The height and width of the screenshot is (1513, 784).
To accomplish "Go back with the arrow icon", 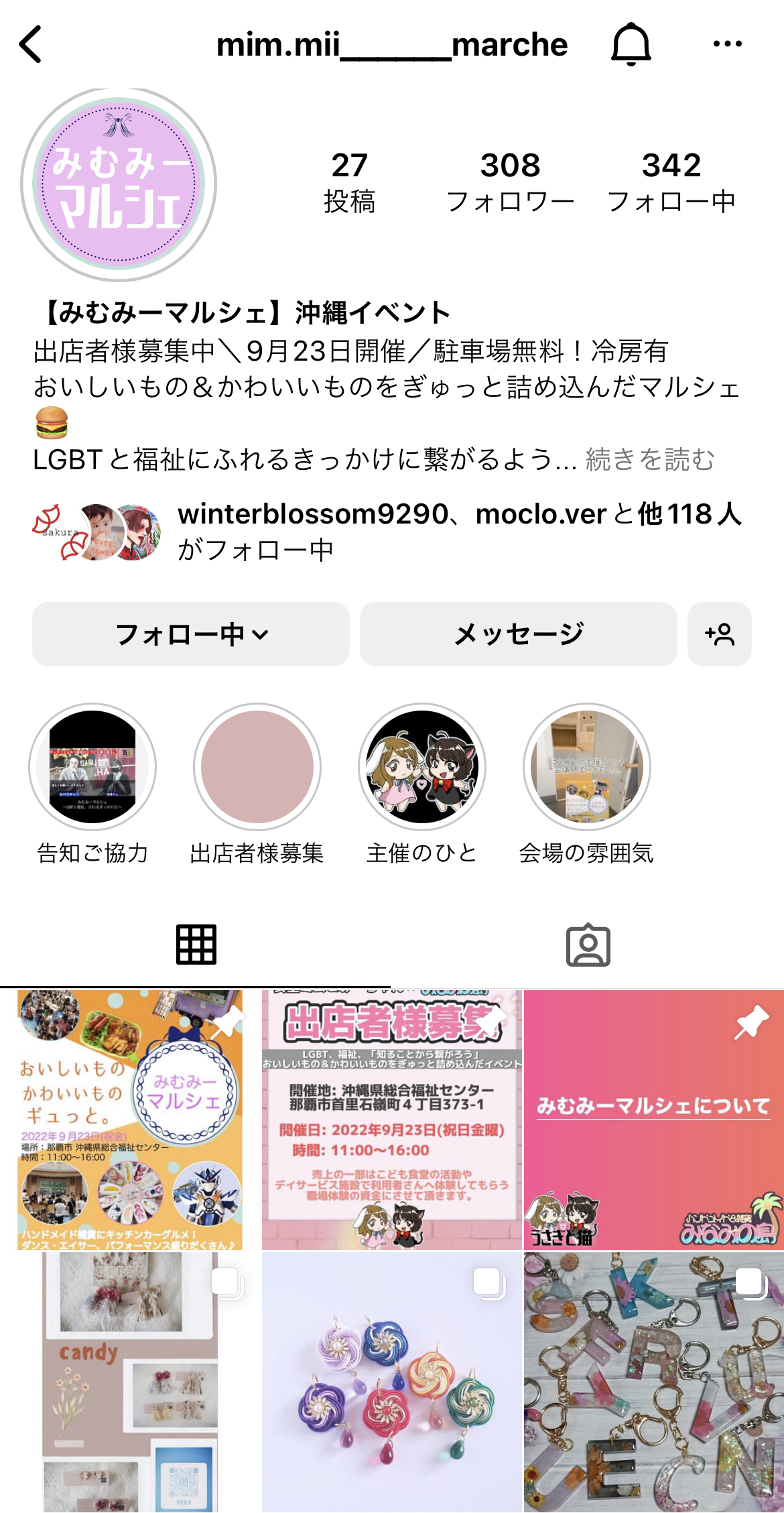I will [x=31, y=44].
